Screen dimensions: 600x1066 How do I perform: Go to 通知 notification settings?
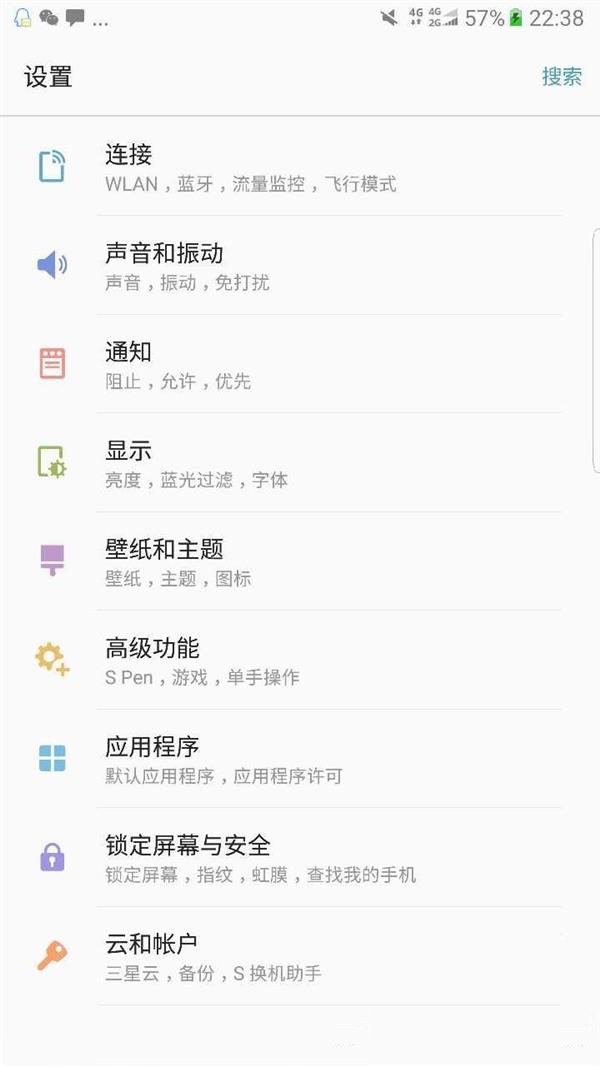click(x=300, y=364)
